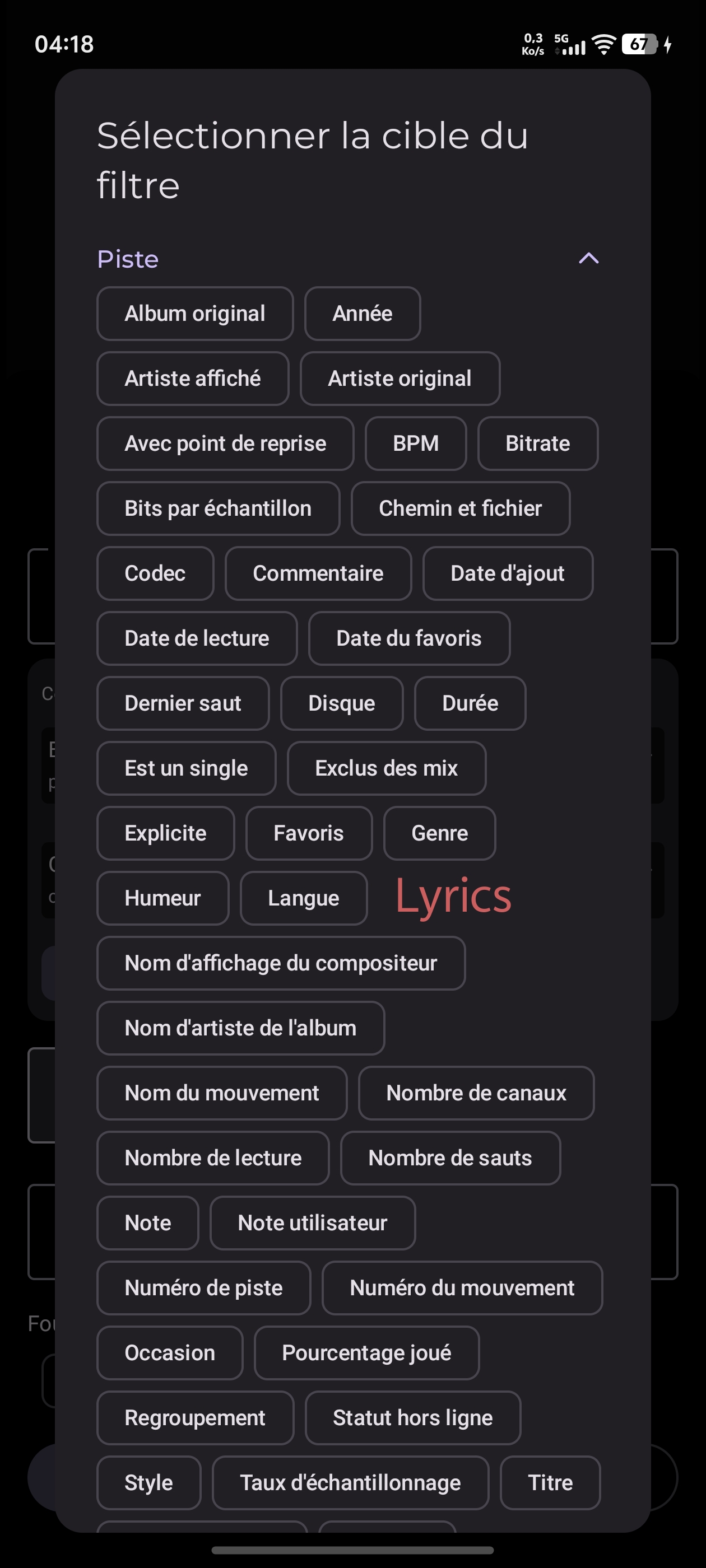This screenshot has width=706, height=1568.
Task: Pick the Nombre de lecture chip
Action: click(x=212, y=1158)
